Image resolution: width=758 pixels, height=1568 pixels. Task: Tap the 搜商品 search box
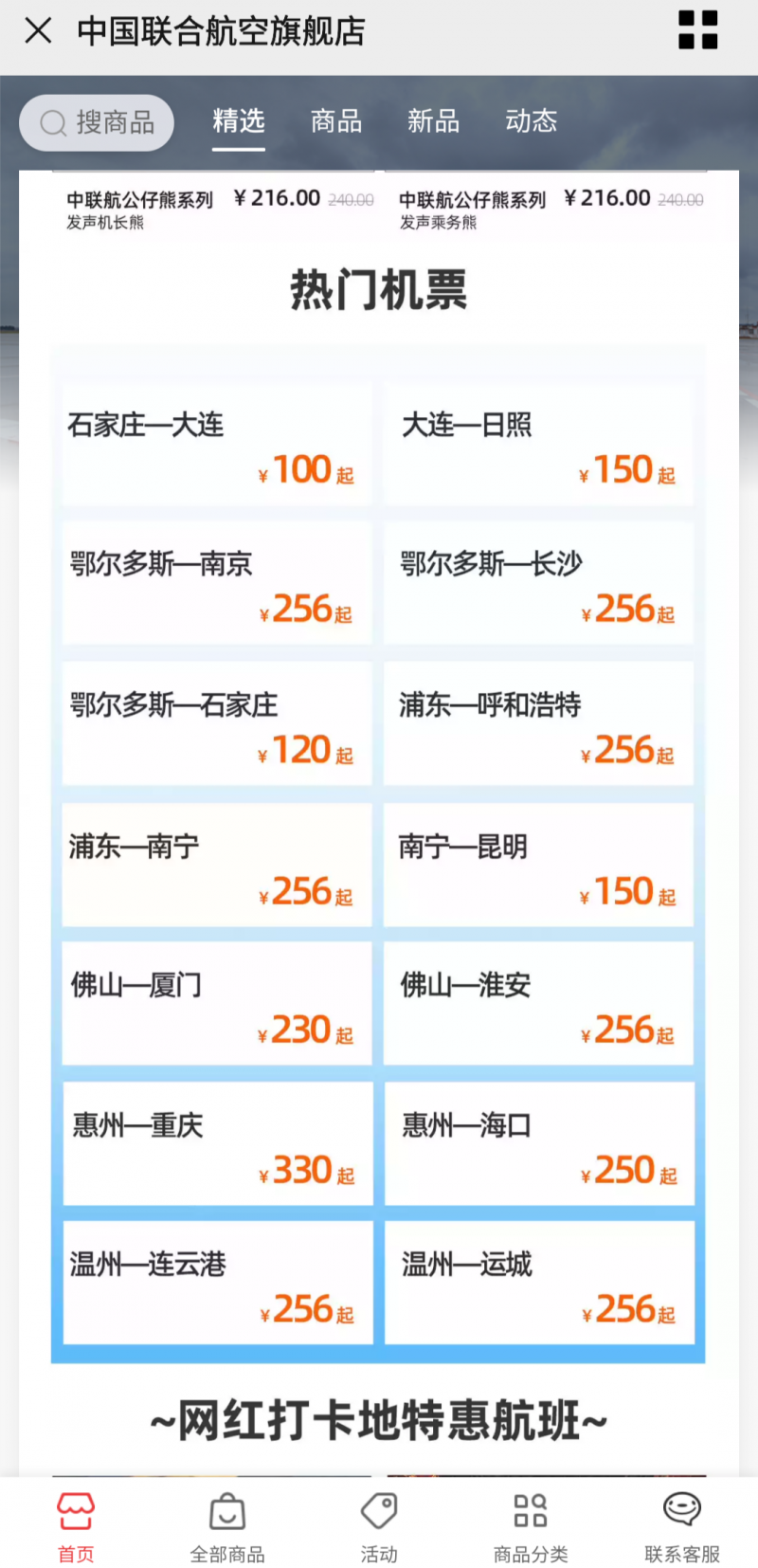click(x=97, y=122)
